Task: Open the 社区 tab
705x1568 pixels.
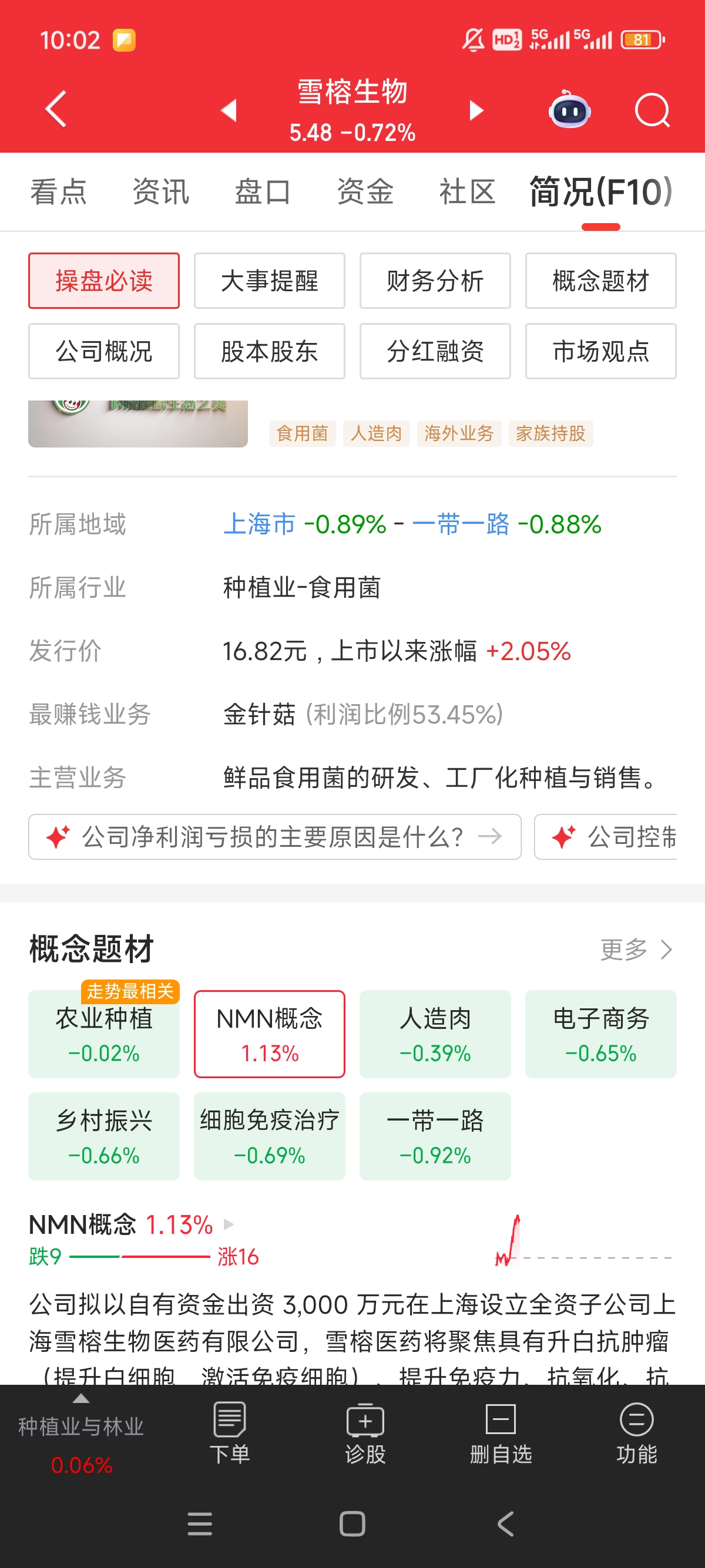Action: pos(467,191)
